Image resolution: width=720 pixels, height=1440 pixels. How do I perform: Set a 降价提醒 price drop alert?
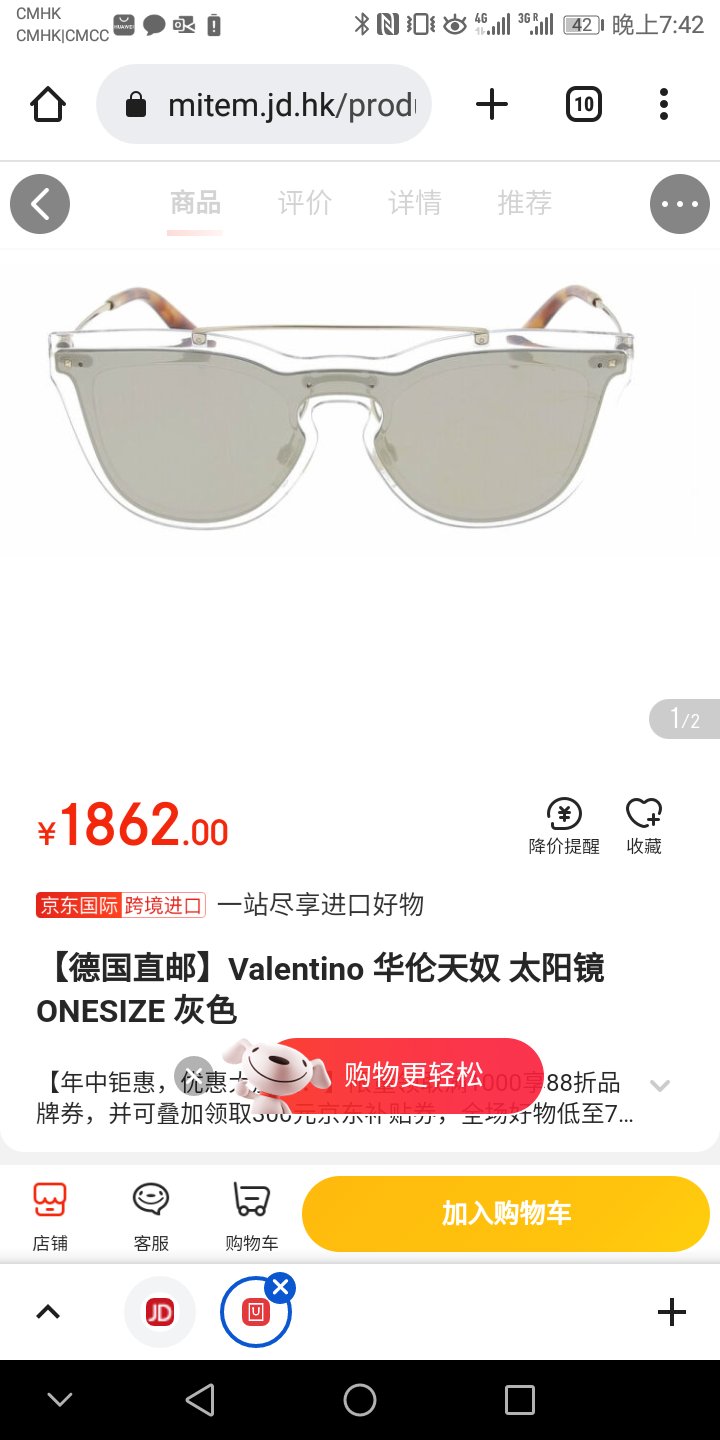point(564,826)
